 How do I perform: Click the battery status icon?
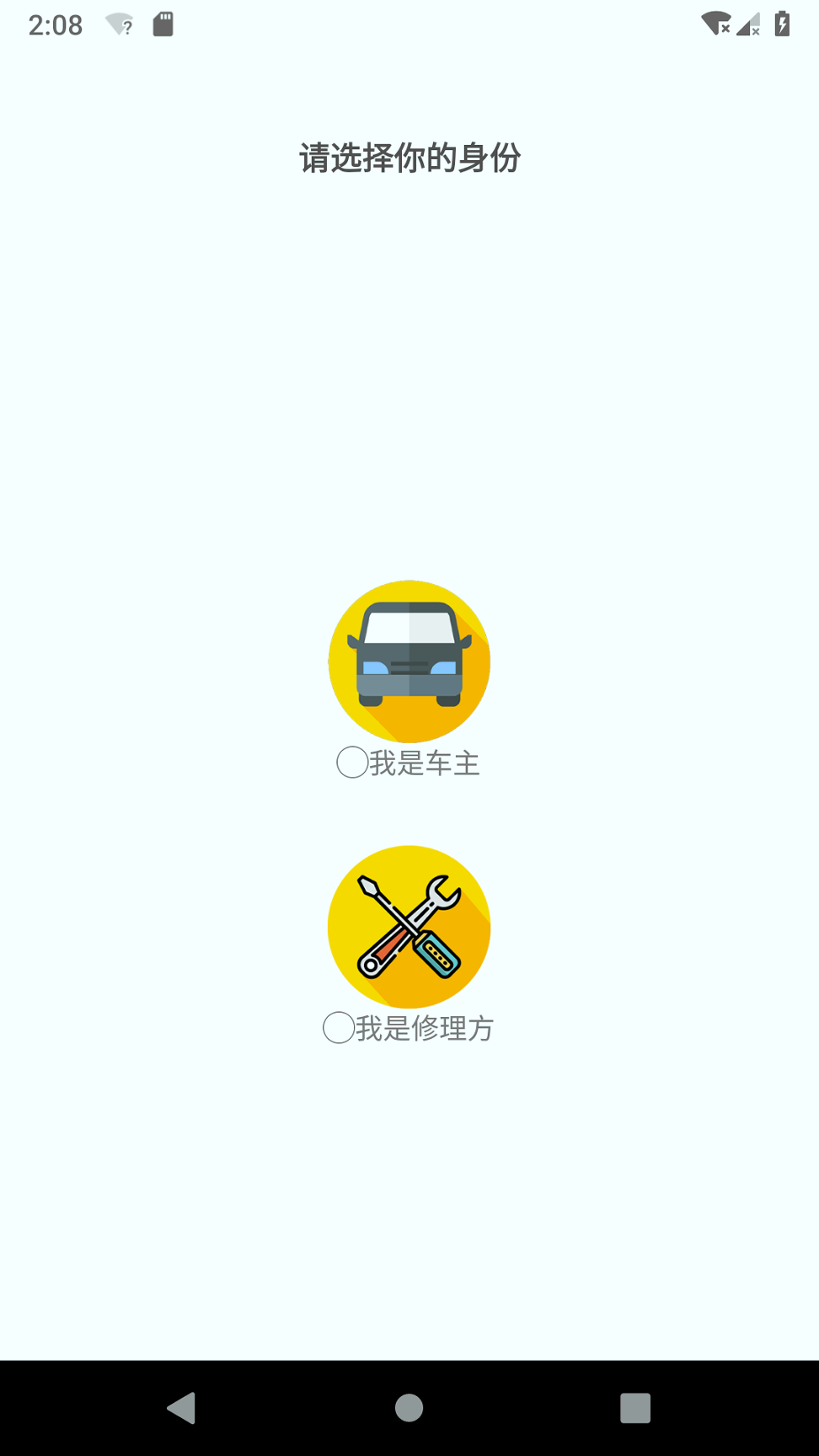pyautogui.click(x=780, y=24)
